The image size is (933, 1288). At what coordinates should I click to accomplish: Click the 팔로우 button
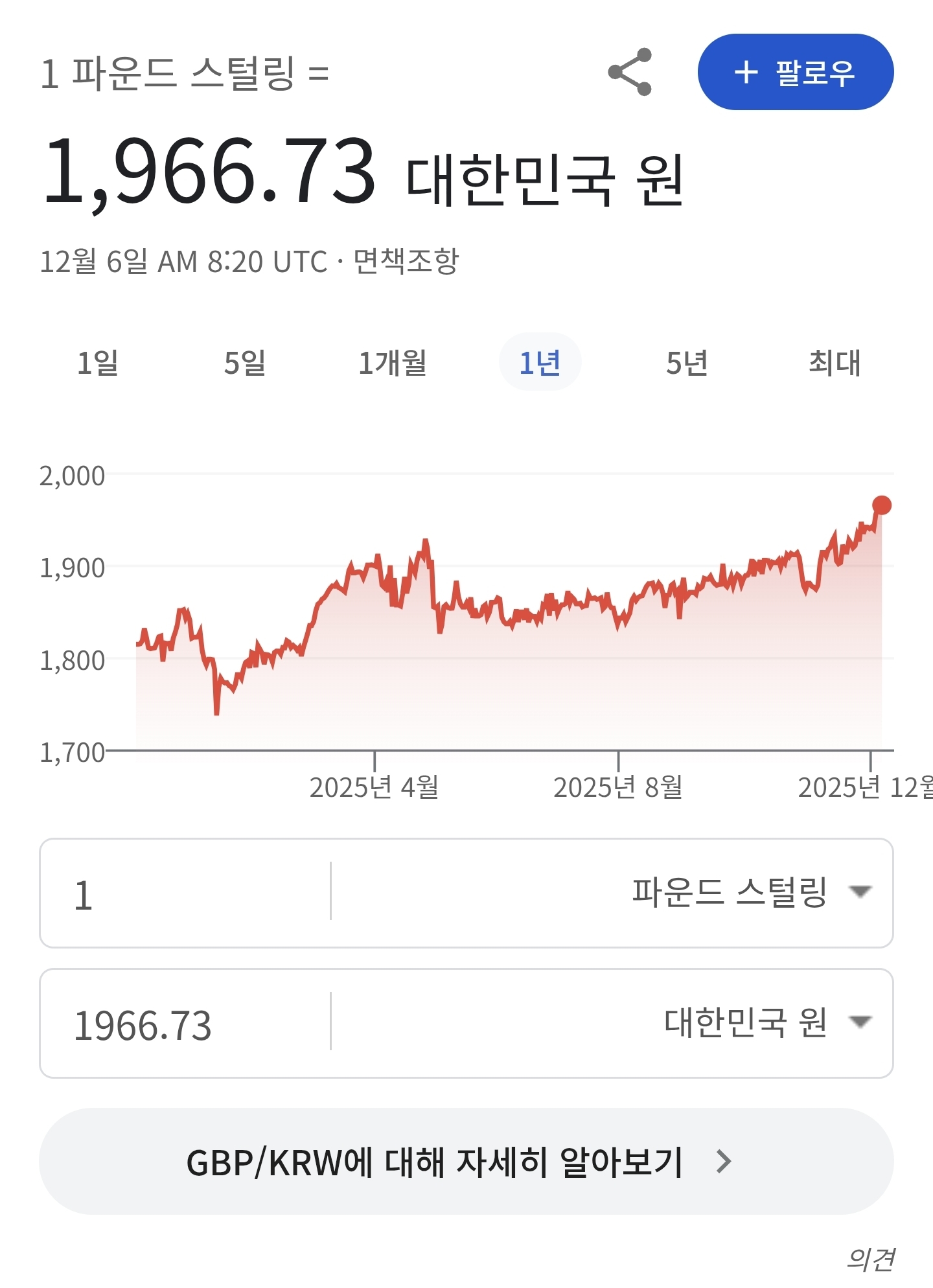pyautogui.click(x=797, y=74)
